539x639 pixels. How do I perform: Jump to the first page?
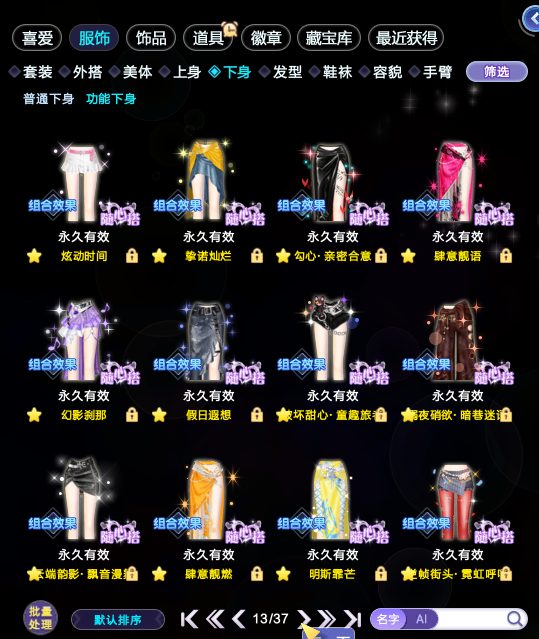click(x=189, y=619)
